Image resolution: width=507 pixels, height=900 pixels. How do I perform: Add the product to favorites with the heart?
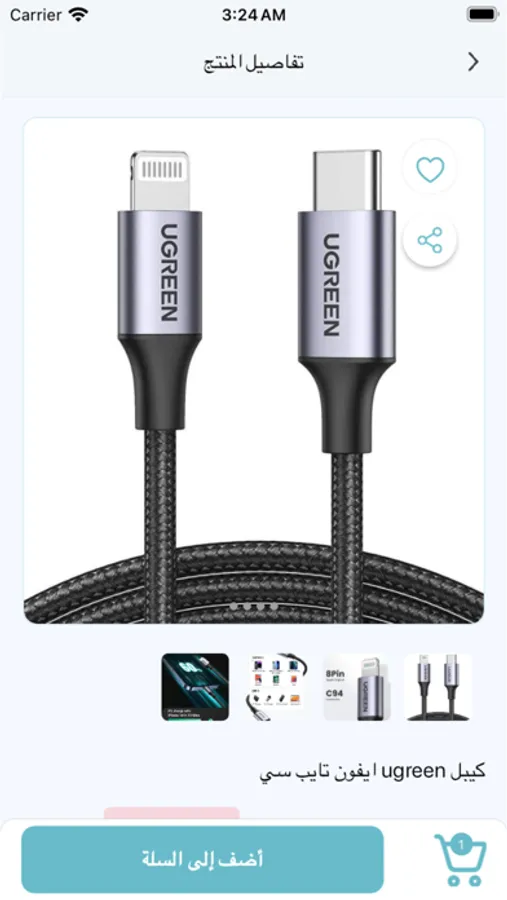(430, 169)
